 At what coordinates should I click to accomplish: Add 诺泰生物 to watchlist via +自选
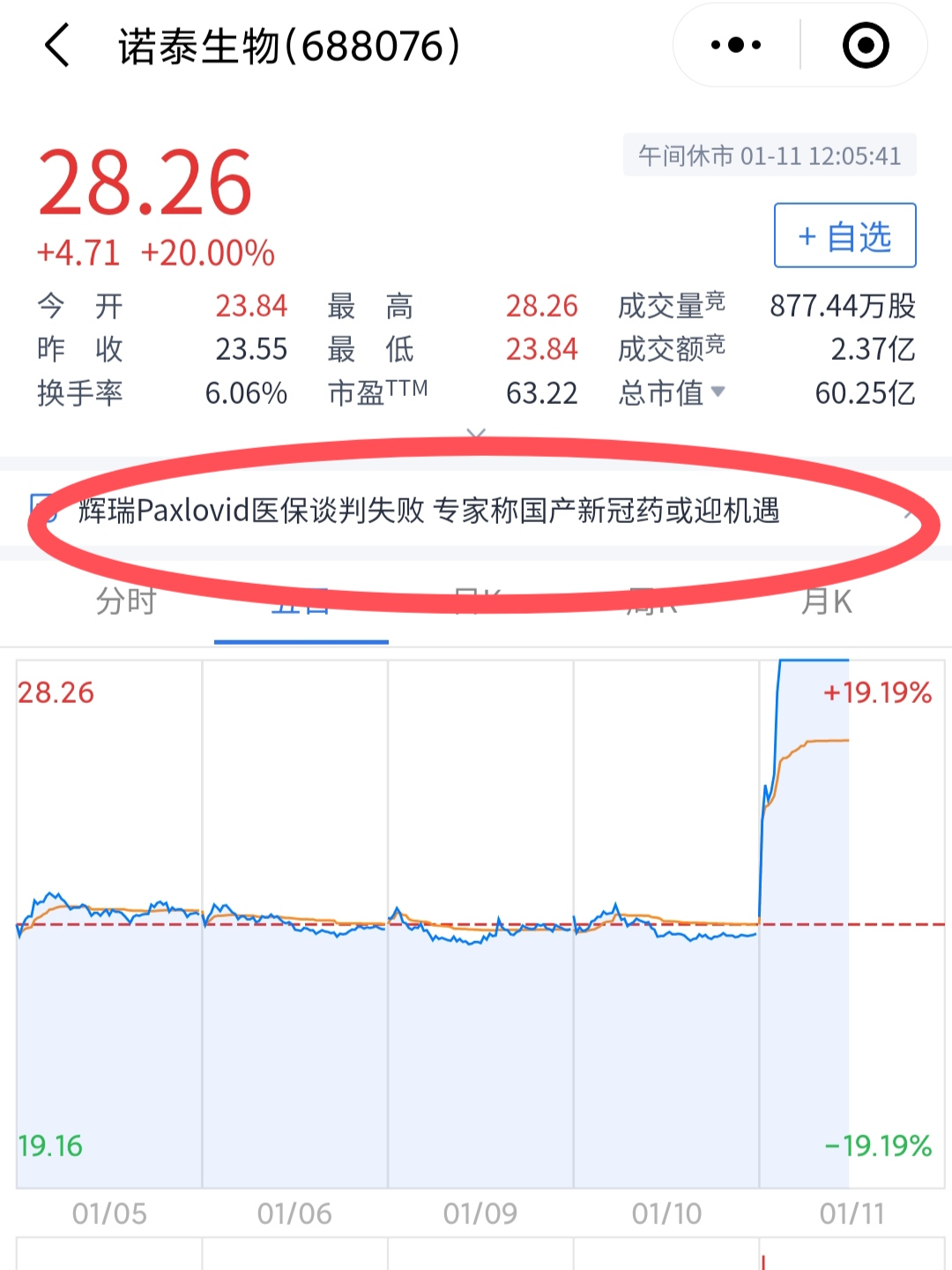tap(844, 235)
